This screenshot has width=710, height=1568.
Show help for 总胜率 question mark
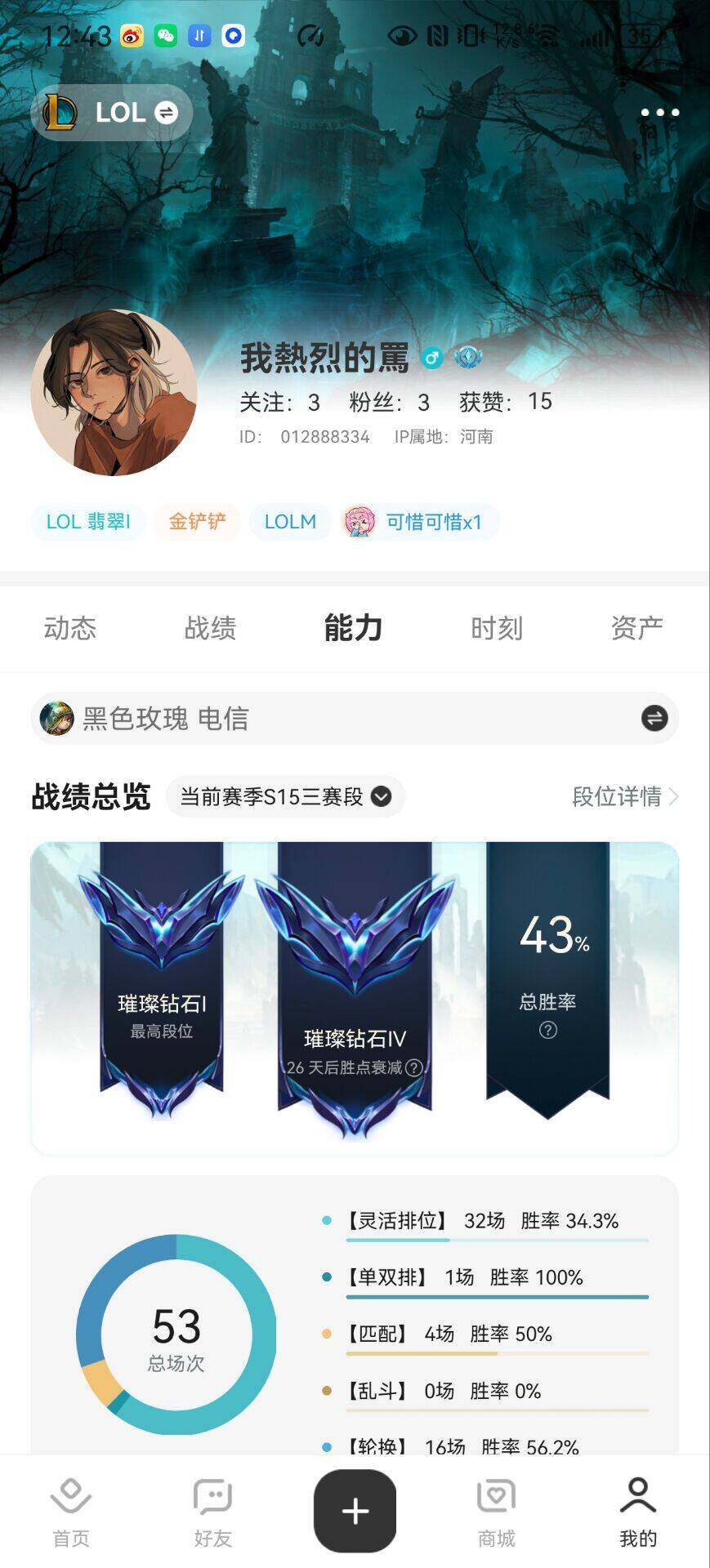[548, 1031]
